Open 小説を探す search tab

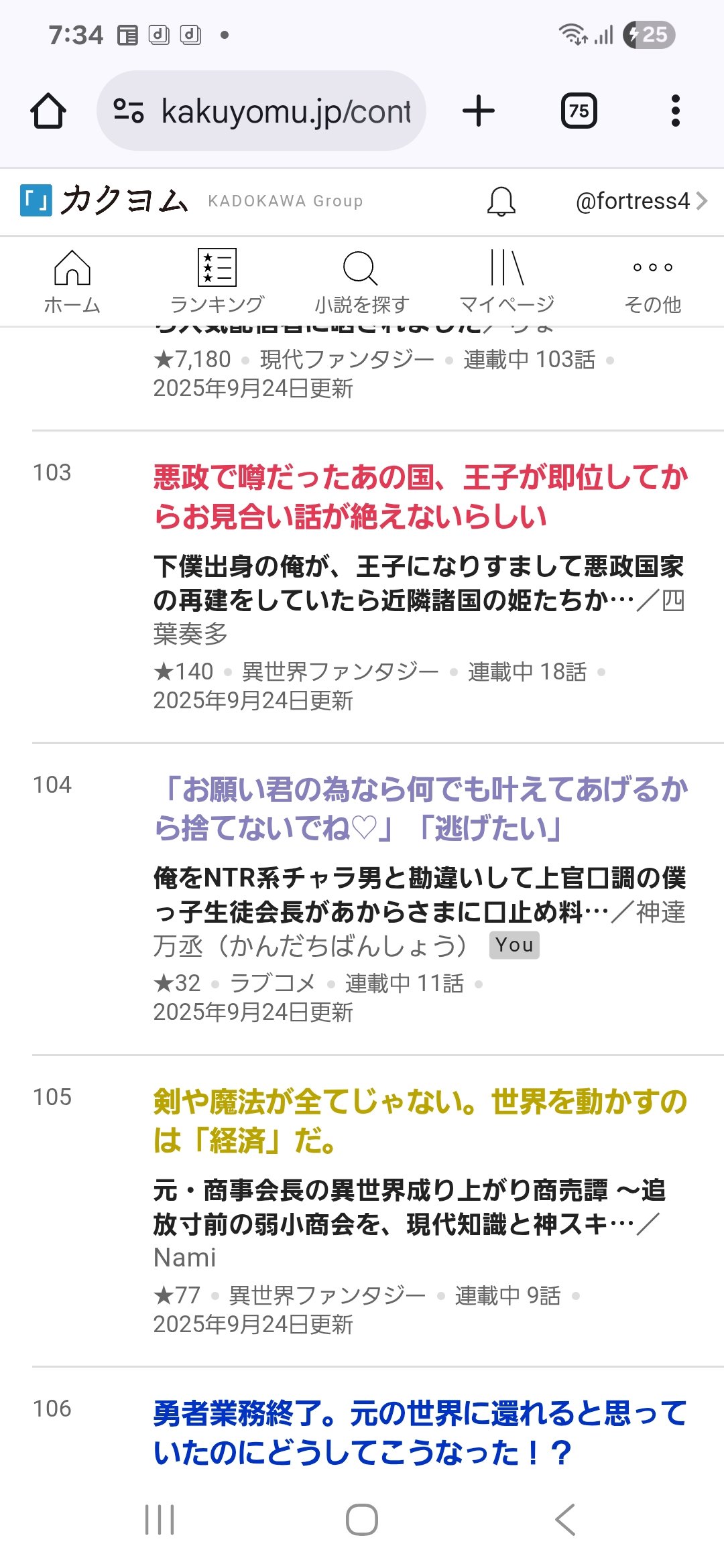(362, 281)
